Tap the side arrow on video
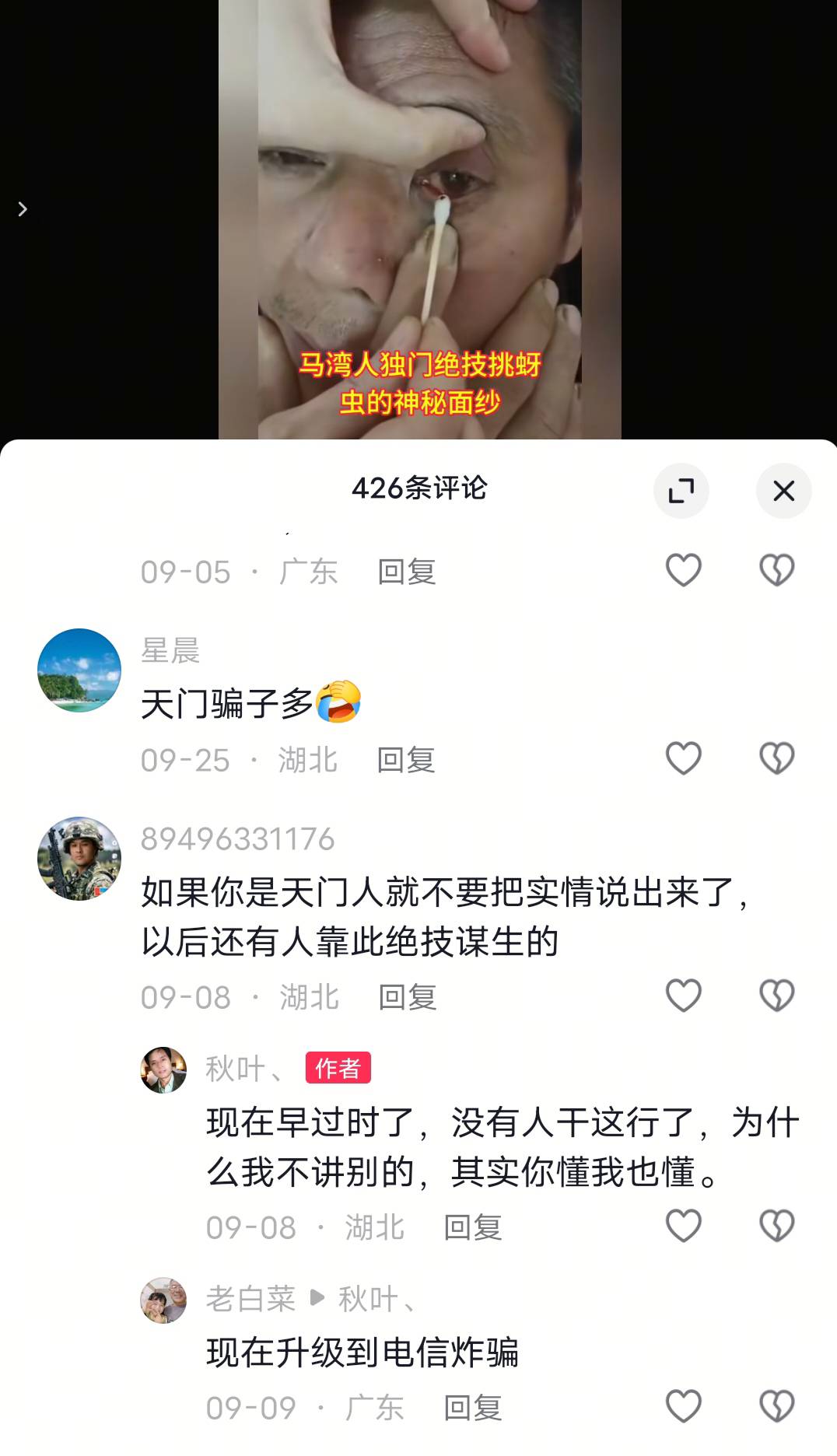837x1456 pixels. (x=23, y=209)
